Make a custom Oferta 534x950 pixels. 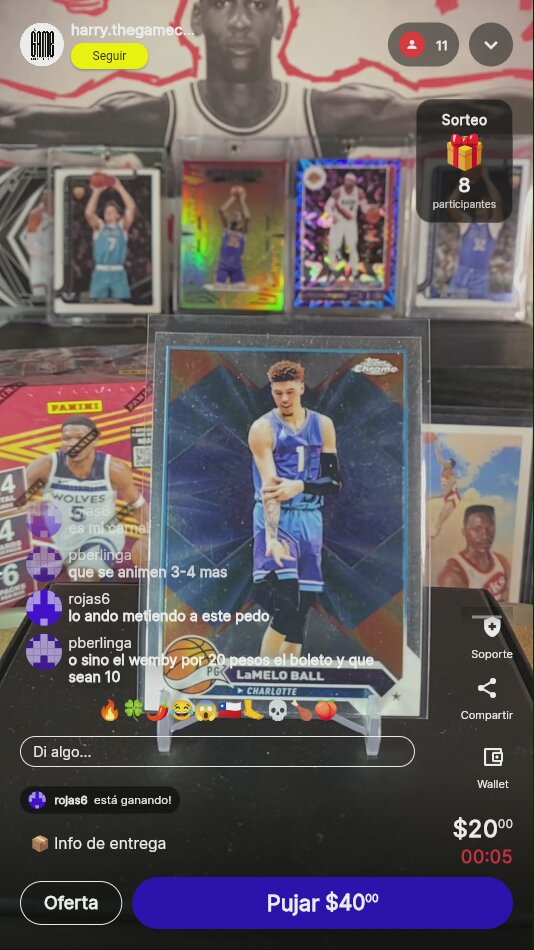click(x=71, y=903)
